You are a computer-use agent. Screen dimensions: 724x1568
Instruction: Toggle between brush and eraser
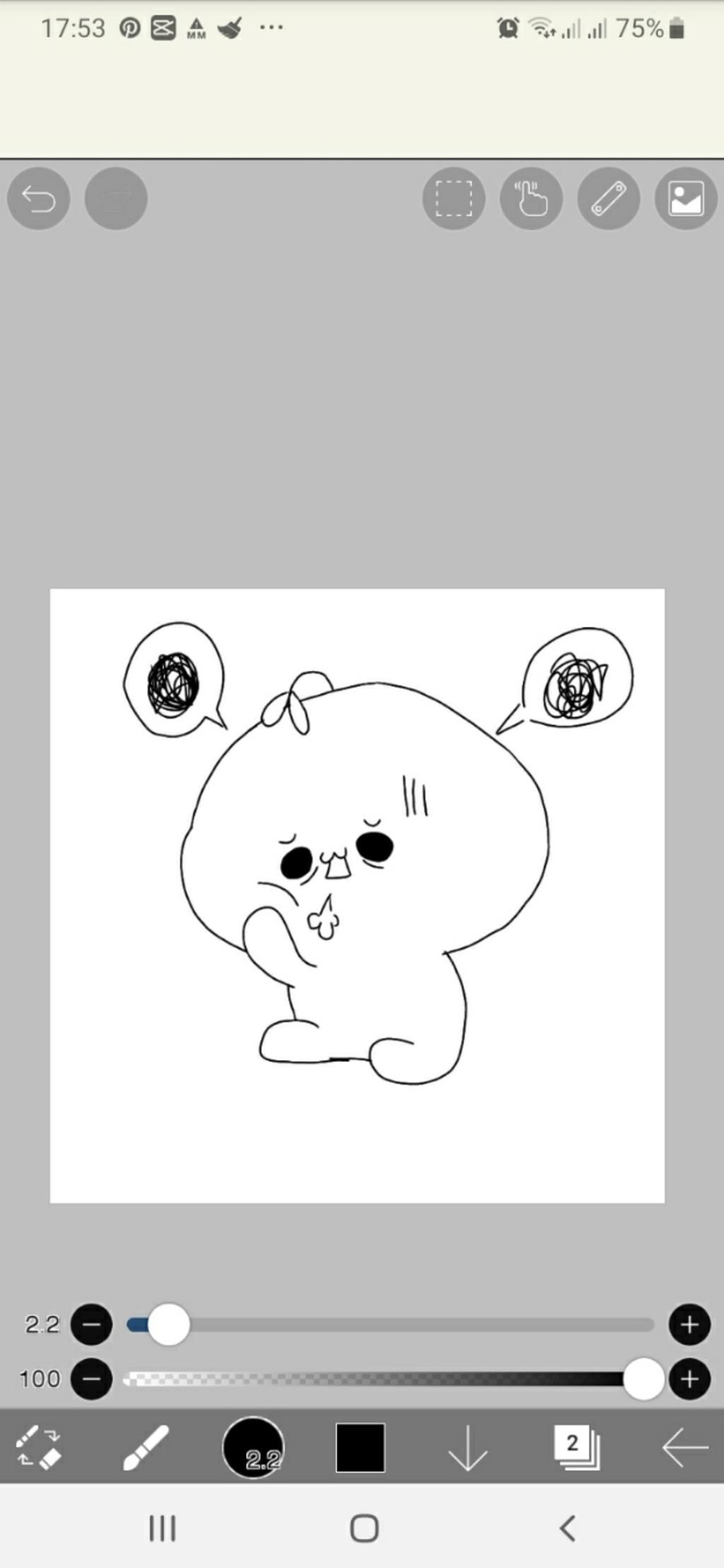click(x=39, y=1448)
